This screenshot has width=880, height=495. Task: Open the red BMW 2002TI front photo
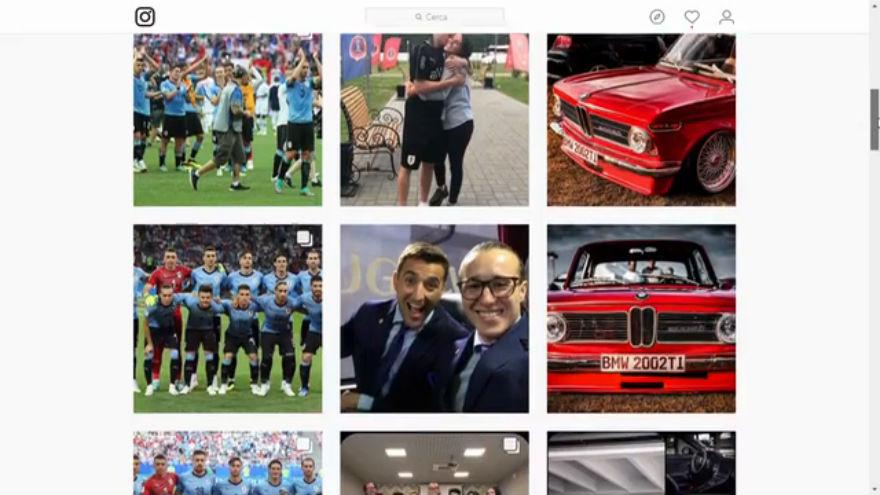[641, 318]
